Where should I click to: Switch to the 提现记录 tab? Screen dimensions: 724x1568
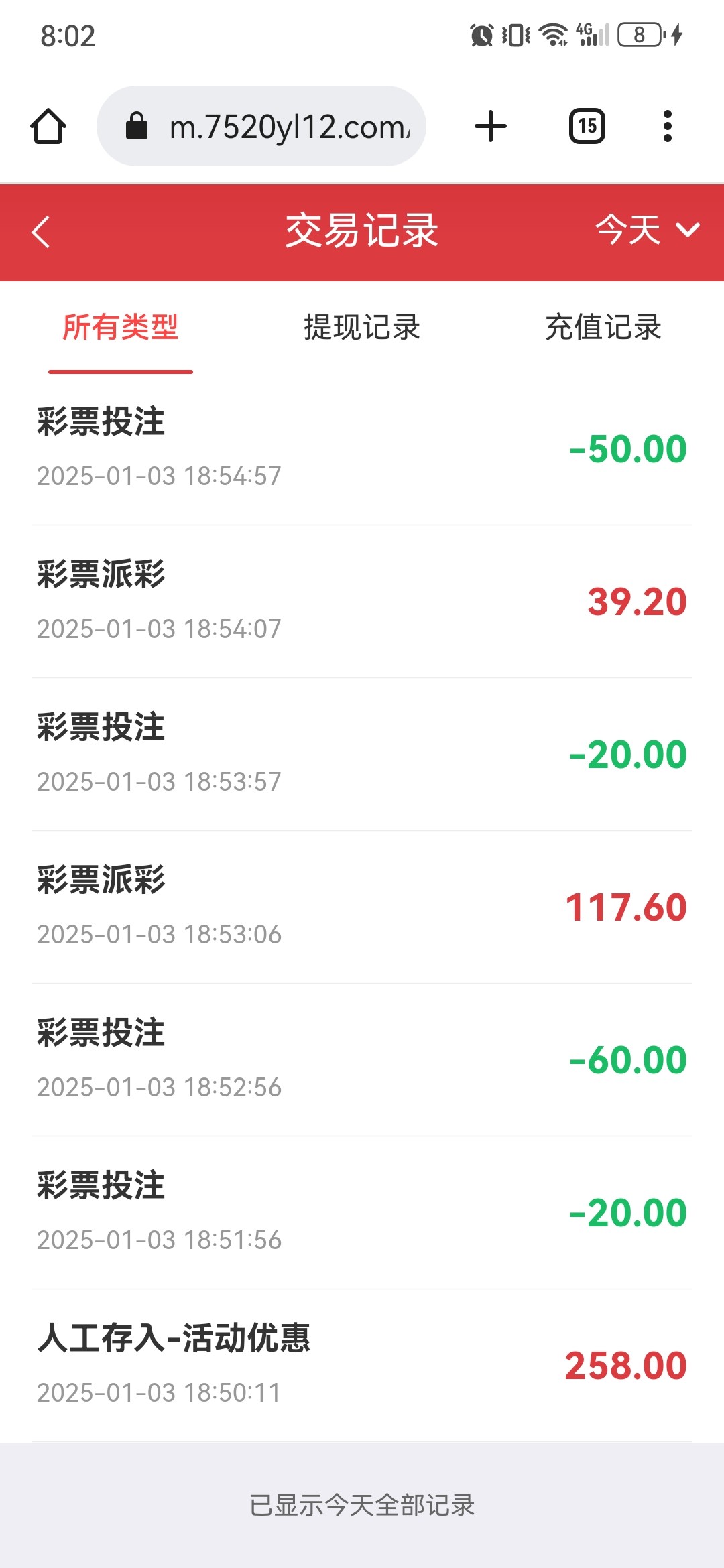pyautogui.click(x=362, y=328)
